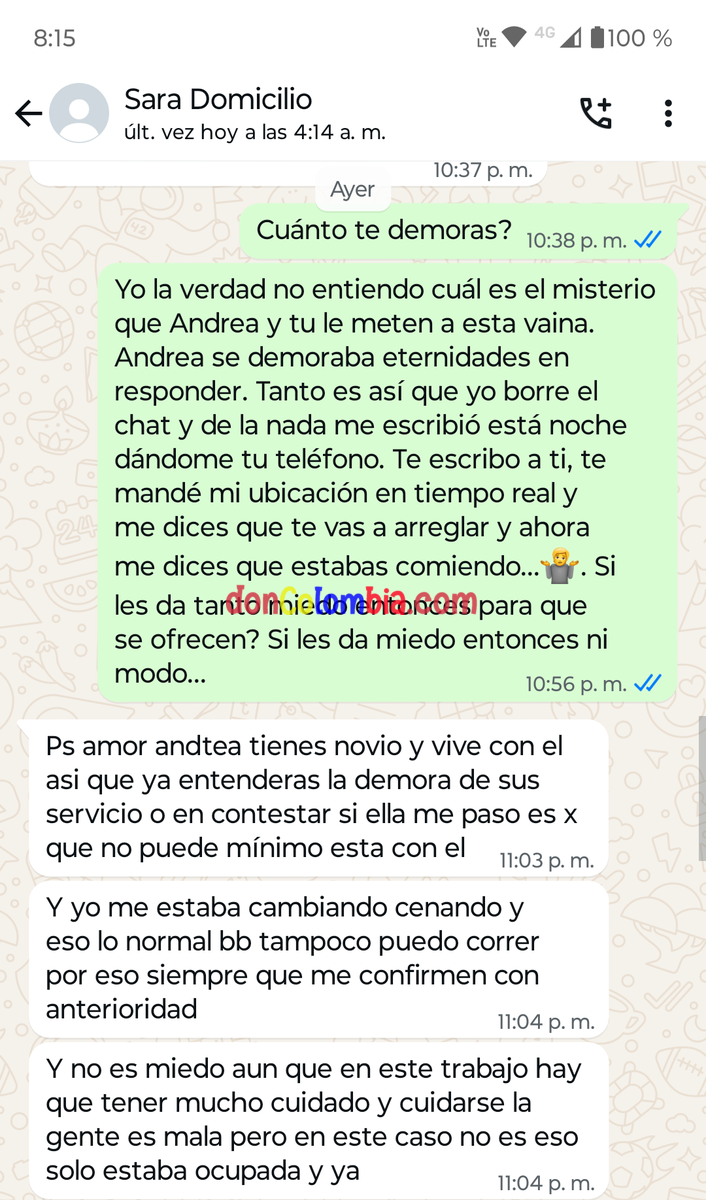Go back to the chat list
Image resolution: width=706 pixels, height=1200 pixels.
[28, 114]
